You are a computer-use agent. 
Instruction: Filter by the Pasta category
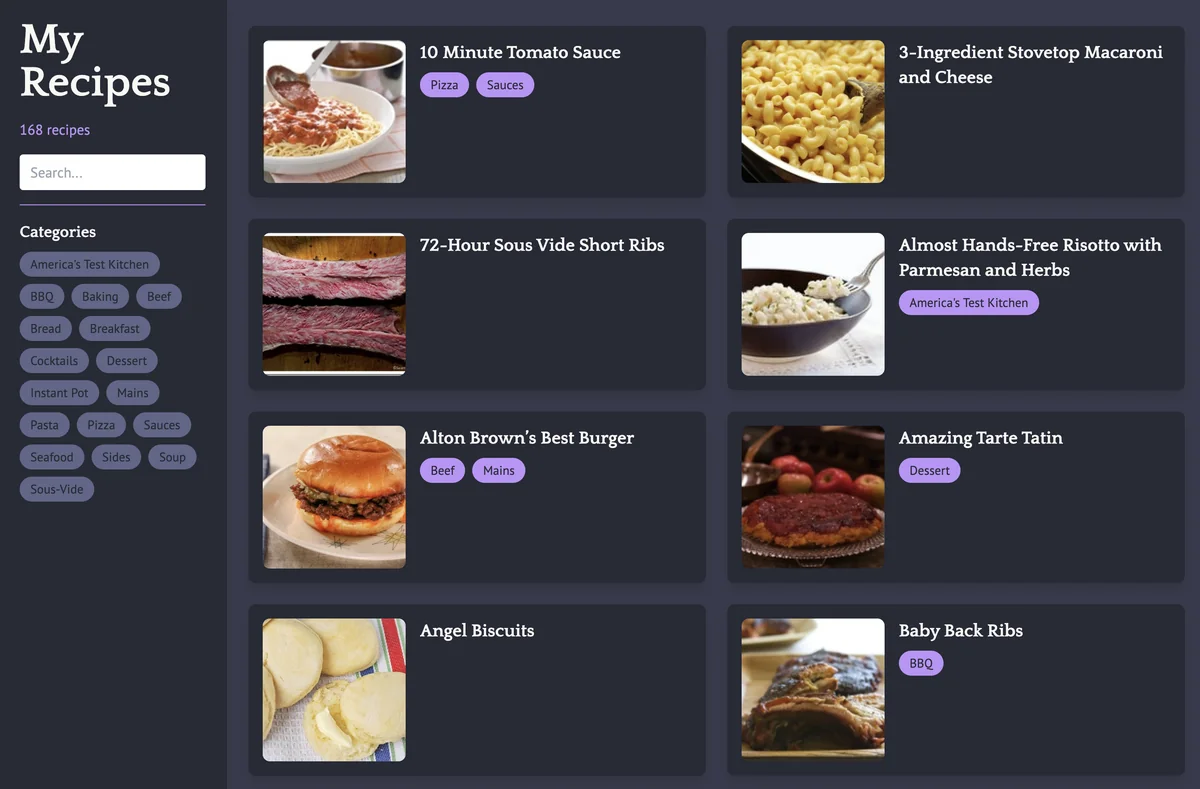point(44,424)
